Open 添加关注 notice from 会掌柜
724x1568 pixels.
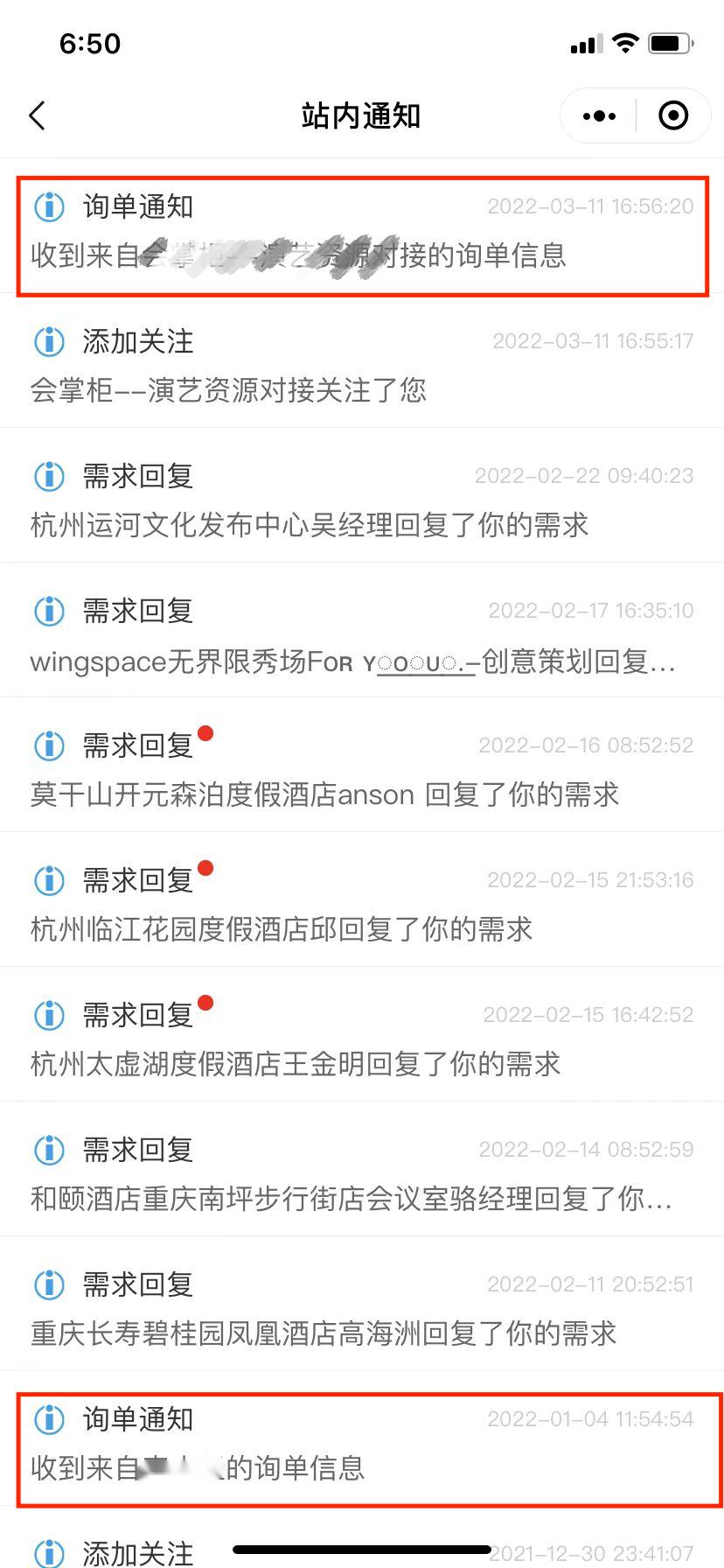(362, 366)
